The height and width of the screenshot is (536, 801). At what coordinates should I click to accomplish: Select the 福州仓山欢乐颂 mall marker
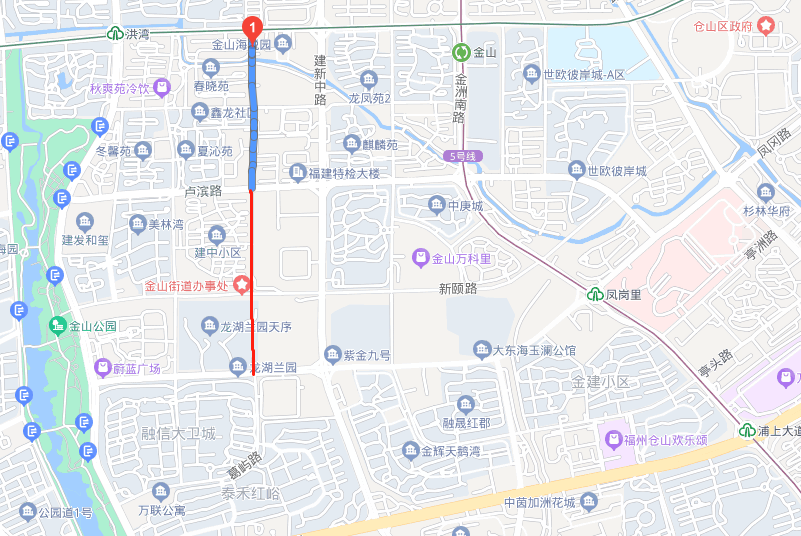point(612,439)
